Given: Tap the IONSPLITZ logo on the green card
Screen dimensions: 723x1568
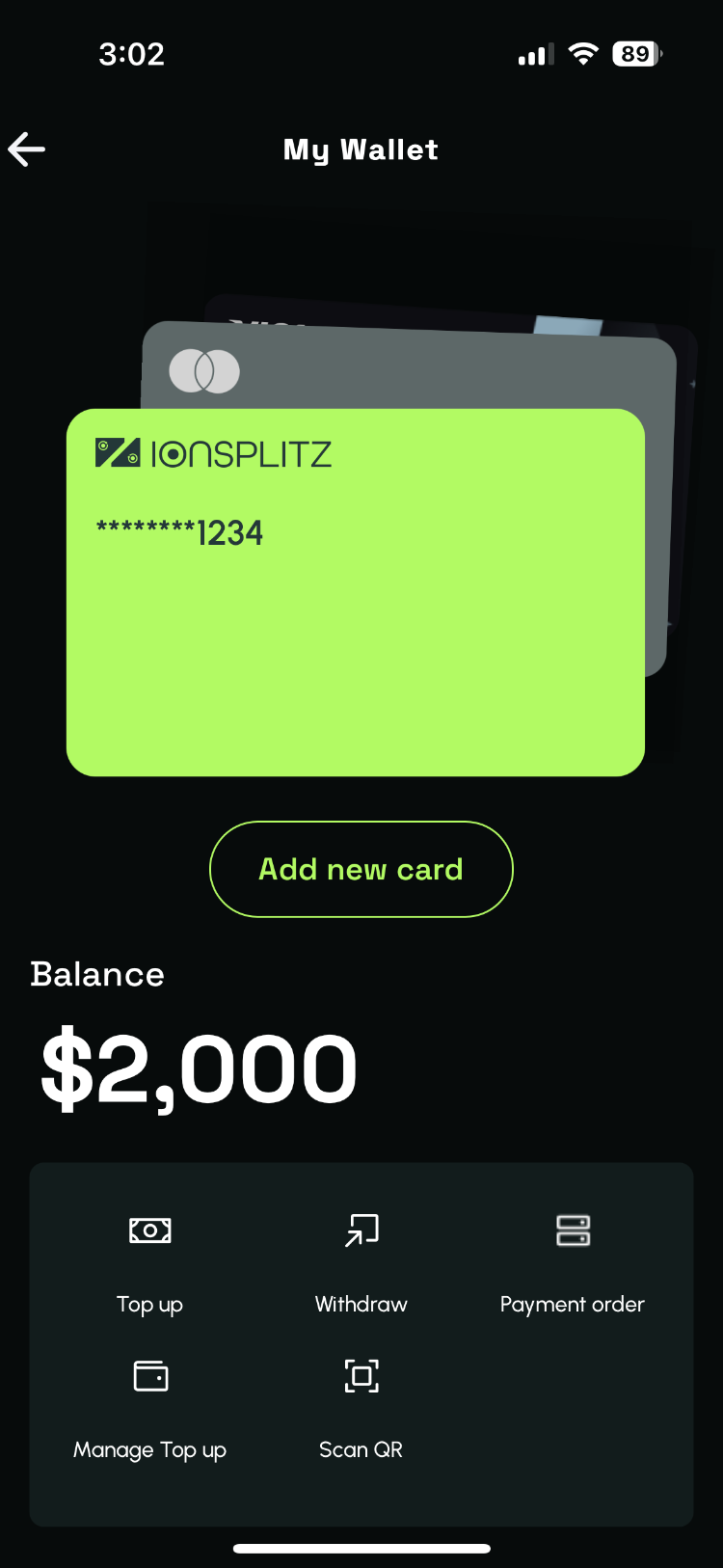Looking at the screenshot, I should point(213,453).
